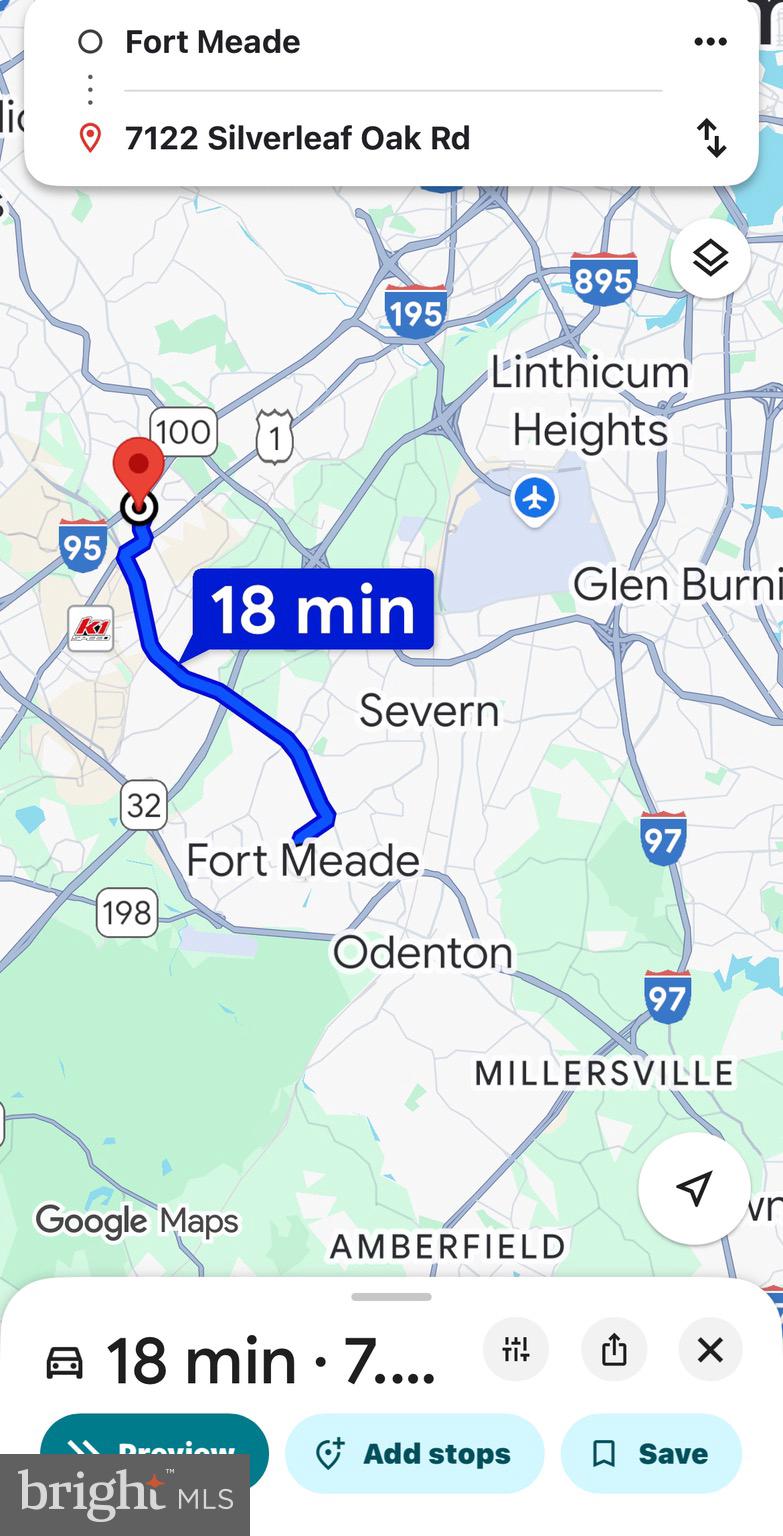Center the map on my location
Viewport: 783px width, 1536px height.
tap(693, 1188)
